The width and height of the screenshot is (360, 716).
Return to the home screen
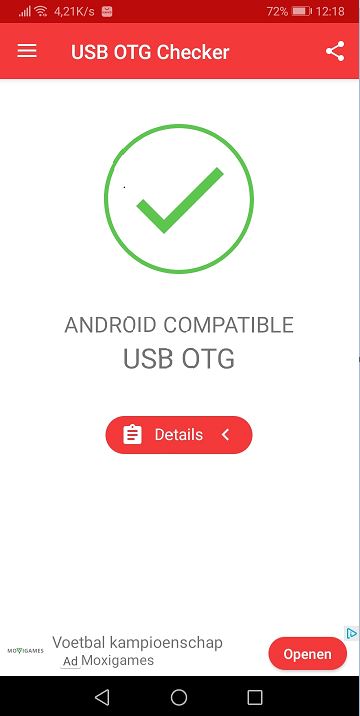[179, 697]
